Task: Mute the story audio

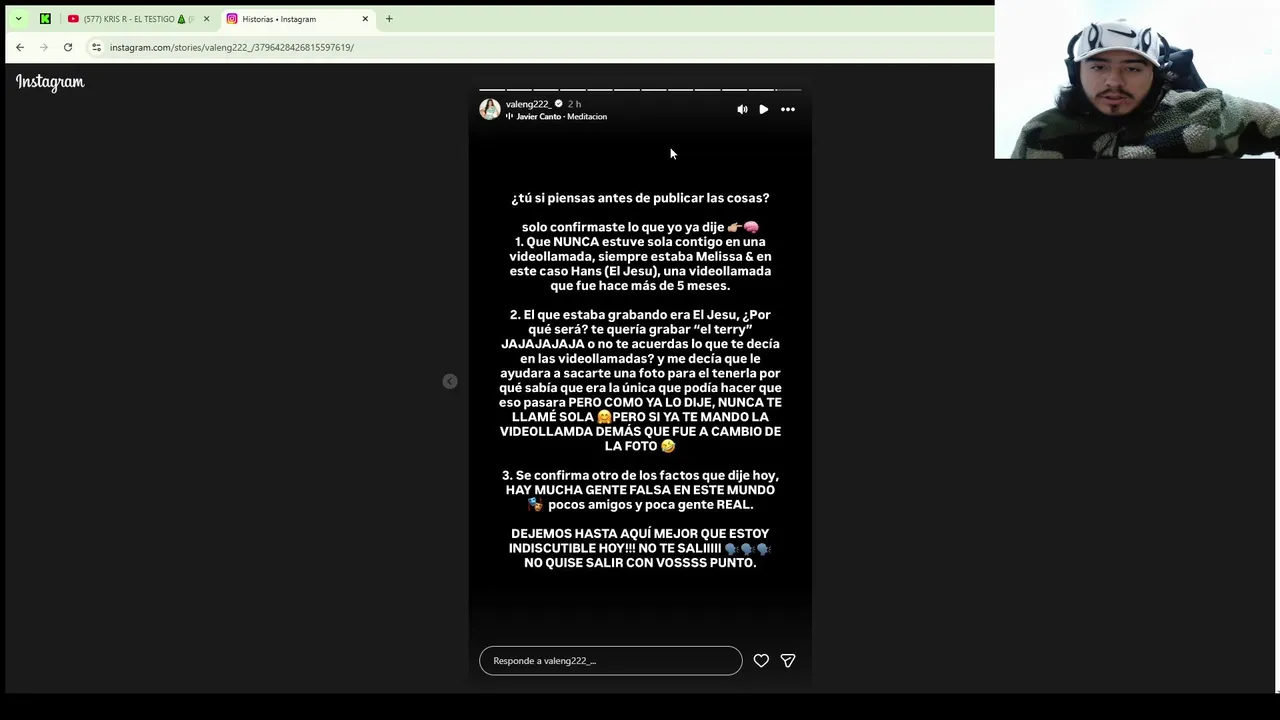Action: 742,109
